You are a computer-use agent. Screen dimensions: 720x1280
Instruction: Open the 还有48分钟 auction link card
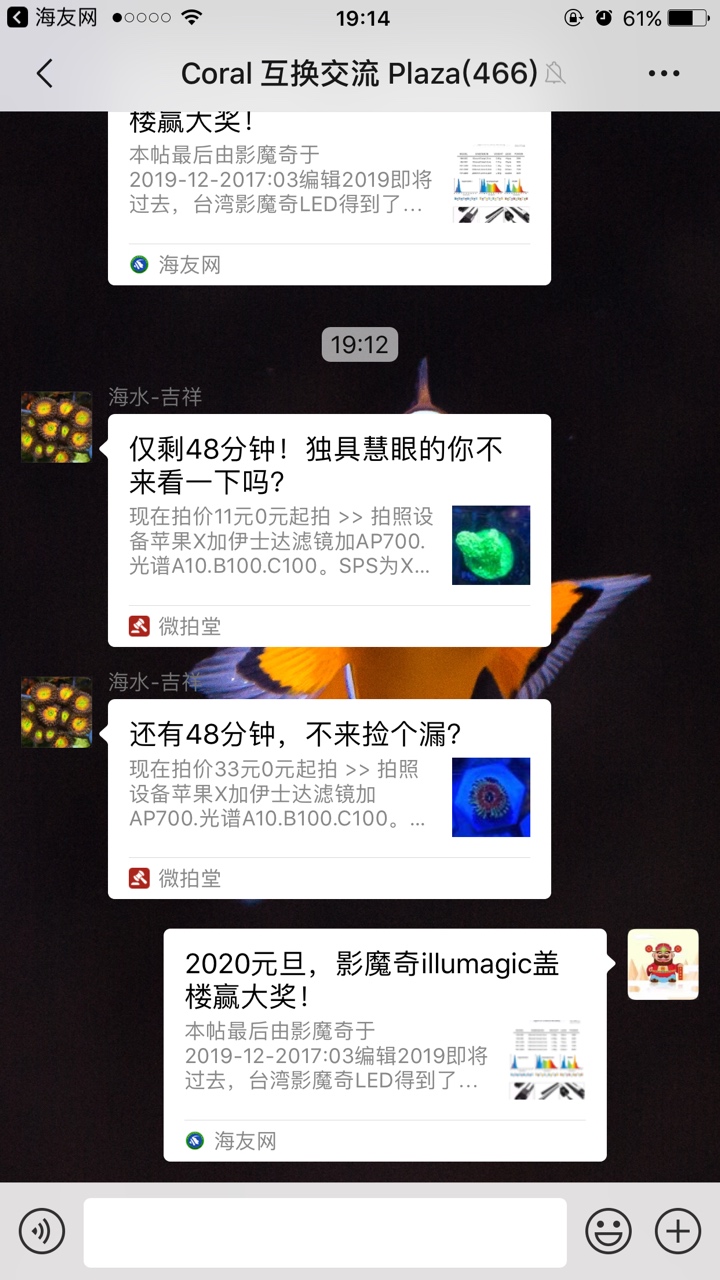pos(329,798)
